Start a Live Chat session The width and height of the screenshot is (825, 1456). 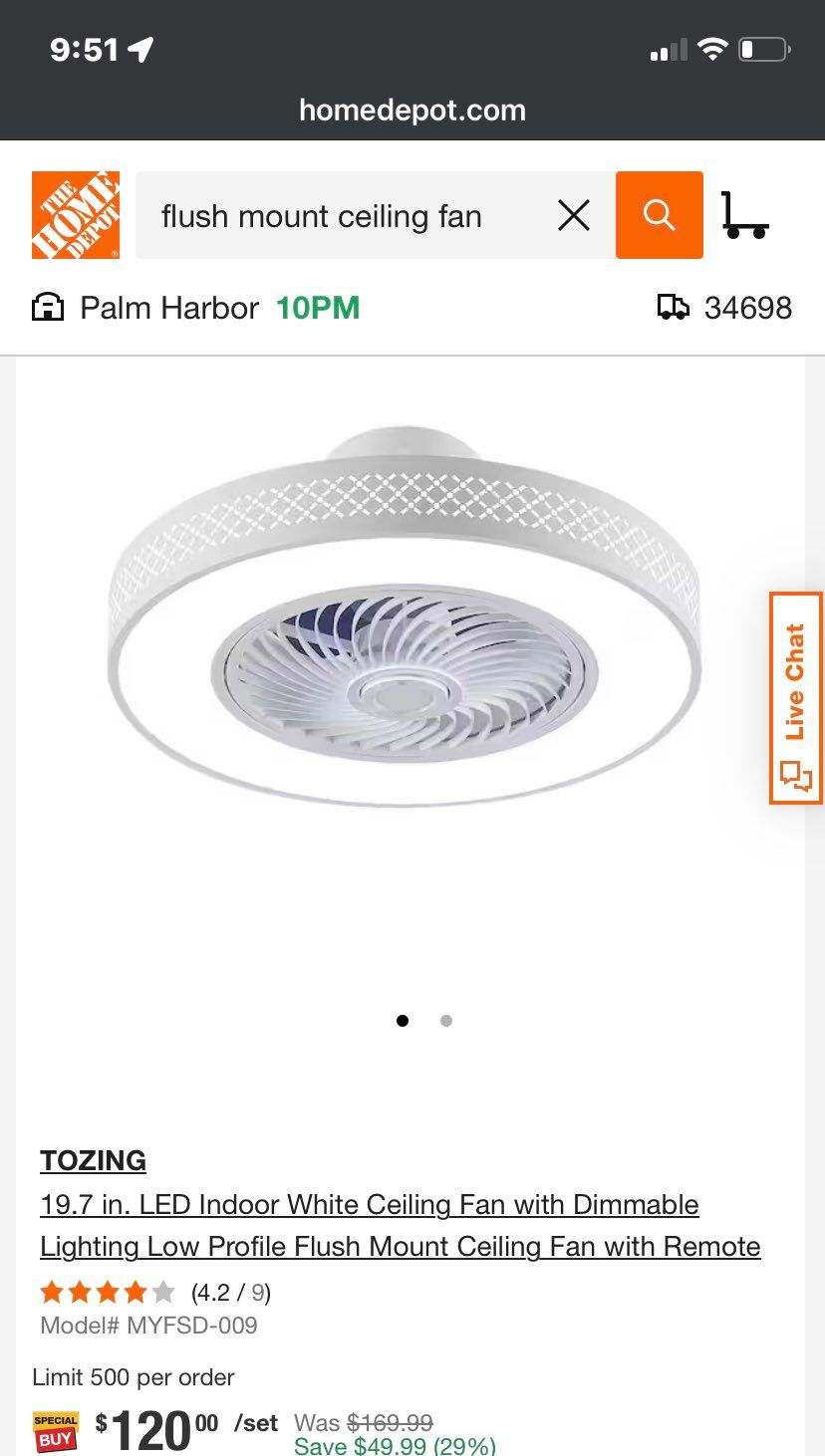click(x=795, y=697)
